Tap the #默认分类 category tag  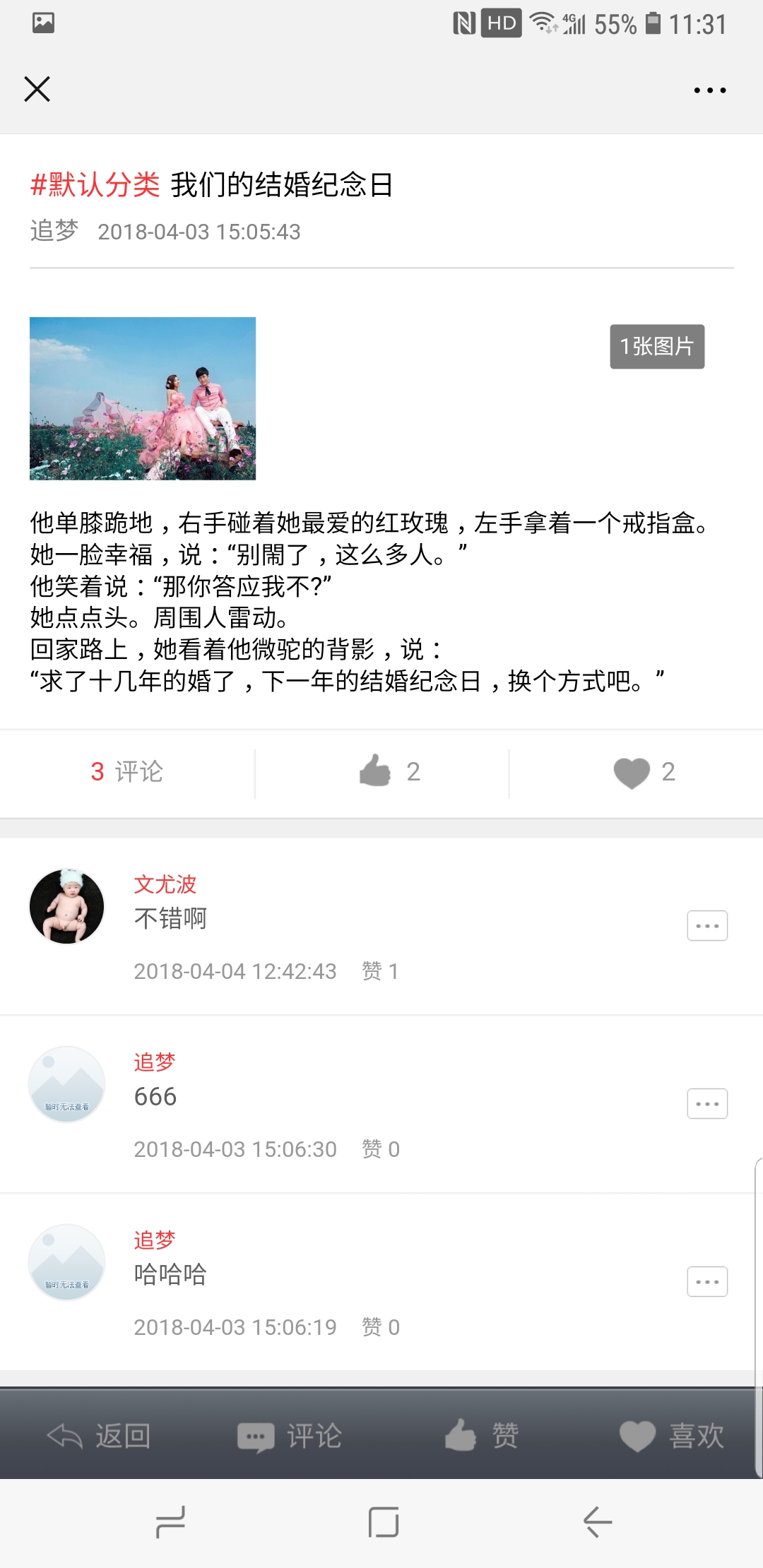click(95, 185)
